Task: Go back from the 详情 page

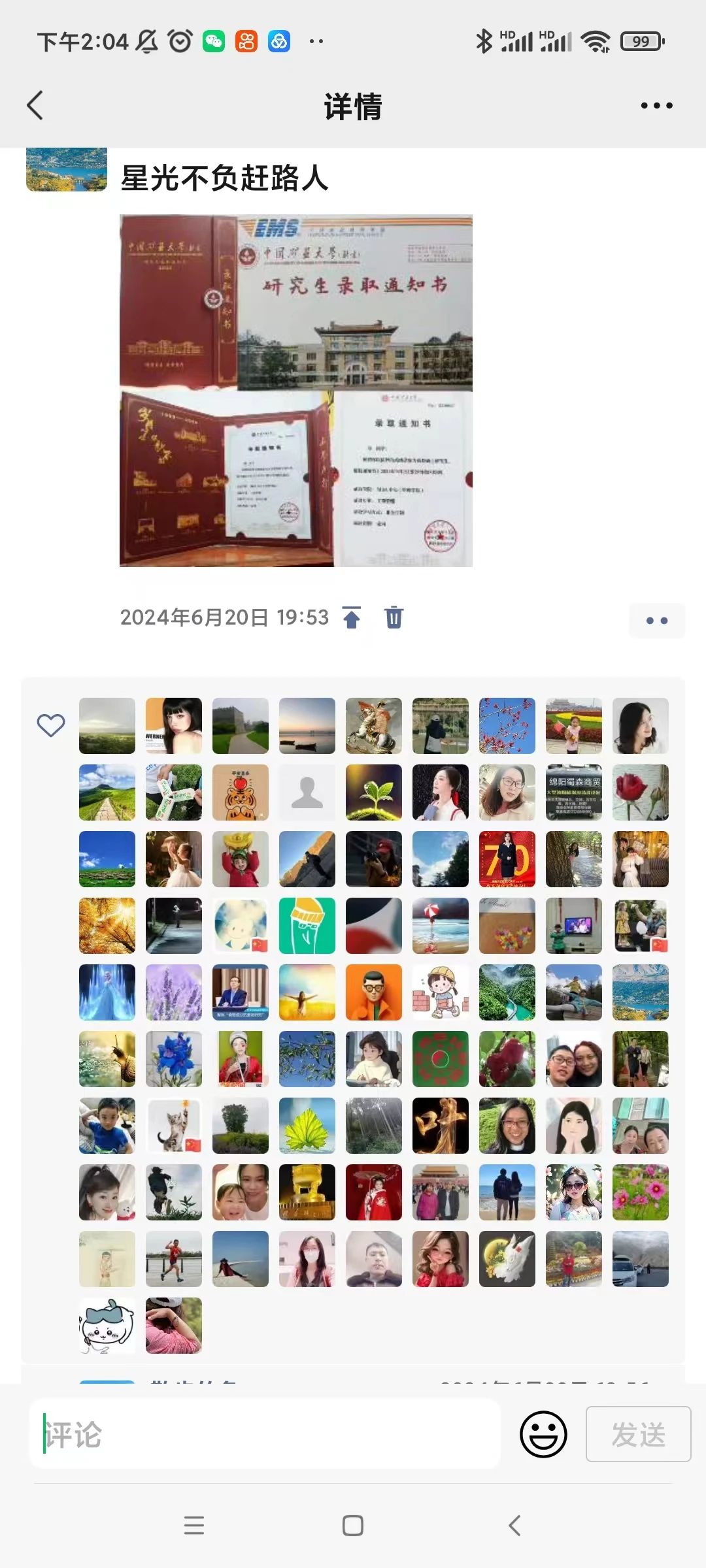Action: click(x=35, y=105)
